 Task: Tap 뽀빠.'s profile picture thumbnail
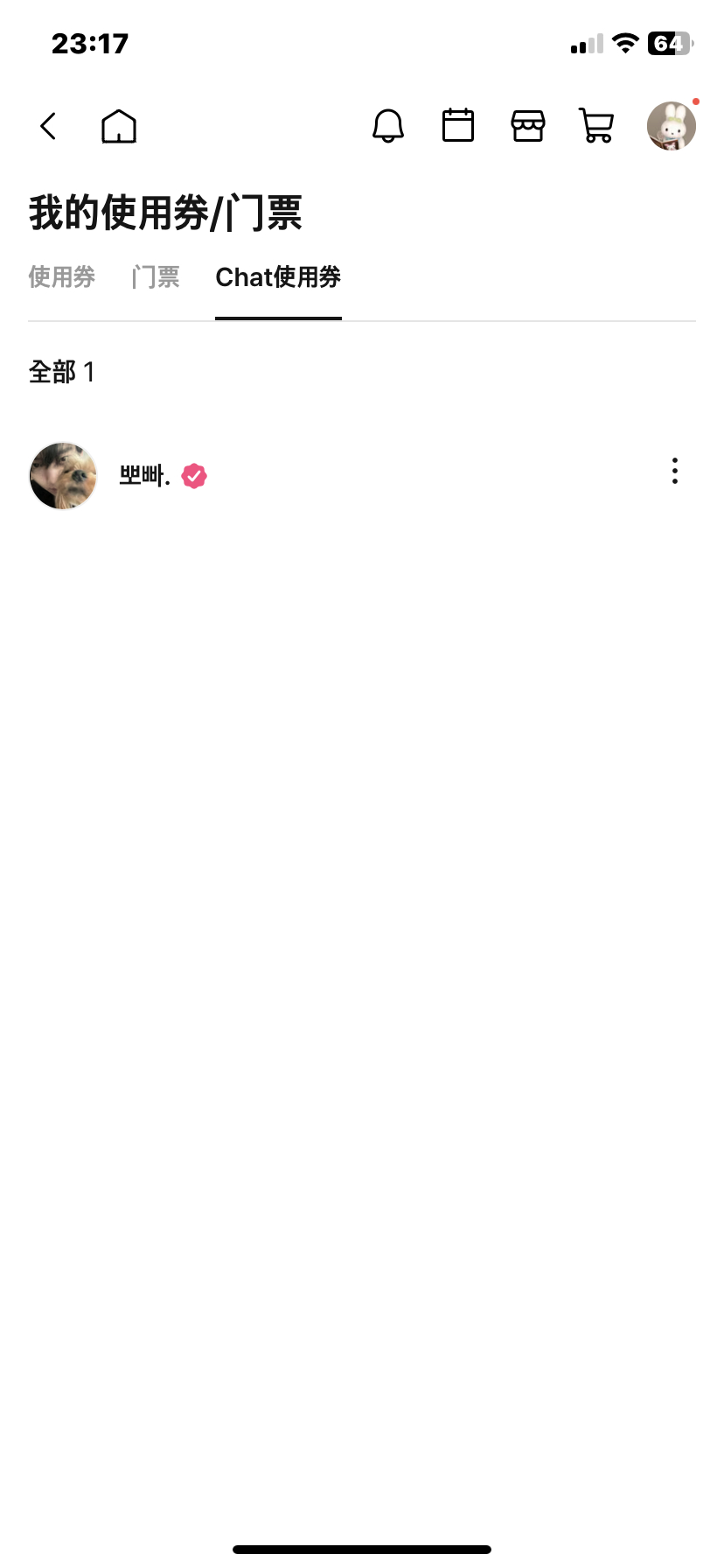pos(63,476)
